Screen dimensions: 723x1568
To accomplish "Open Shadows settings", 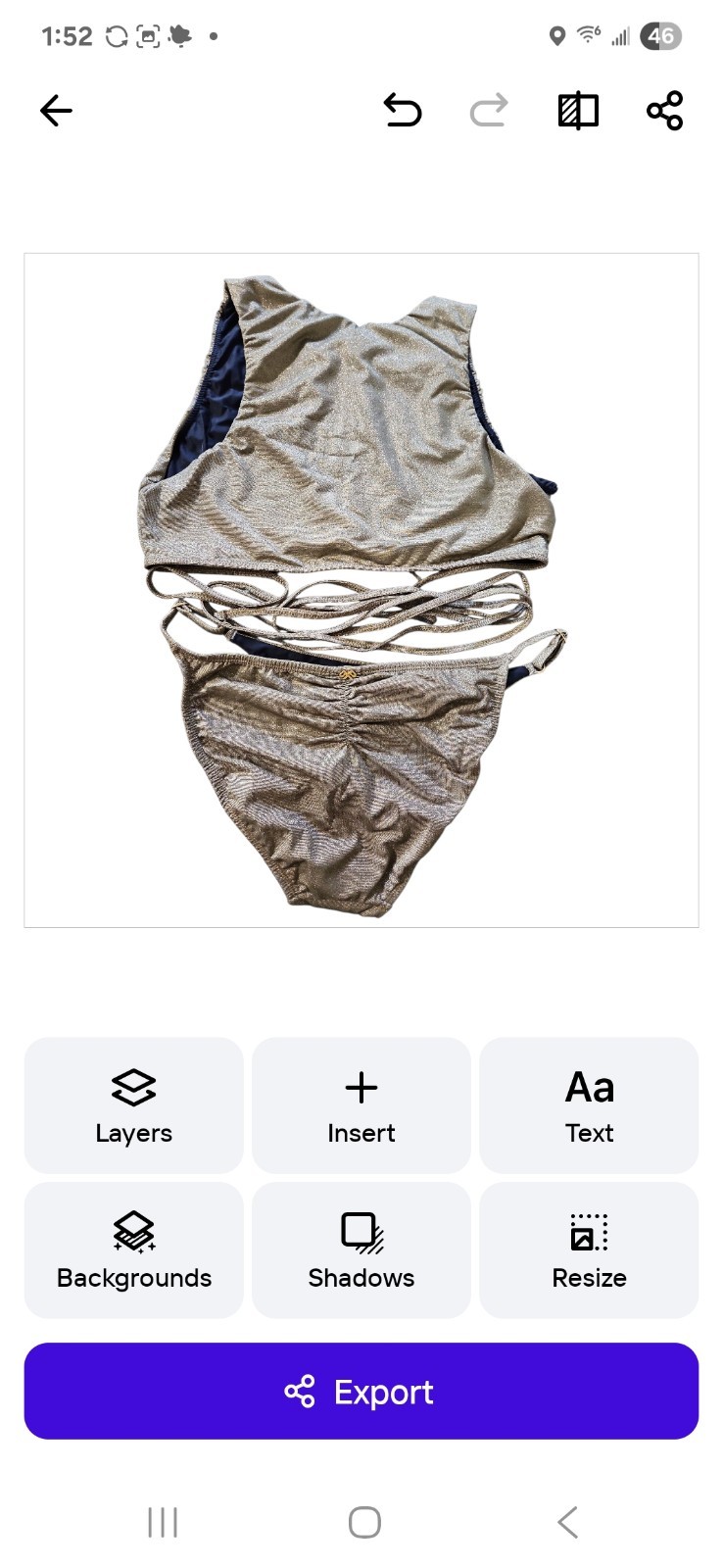I will click(x=361, y=1250).
